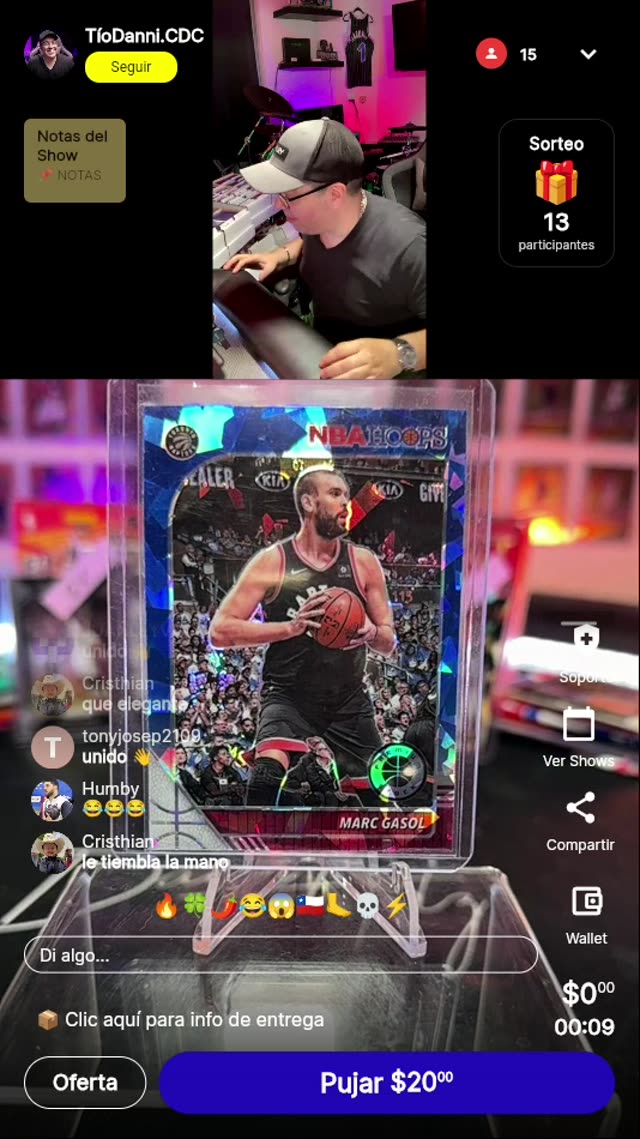This screenshot has height=1139, width=640.
Task: Open TíoDanni.CDC host profile picture
Action: tap(50, 53)
